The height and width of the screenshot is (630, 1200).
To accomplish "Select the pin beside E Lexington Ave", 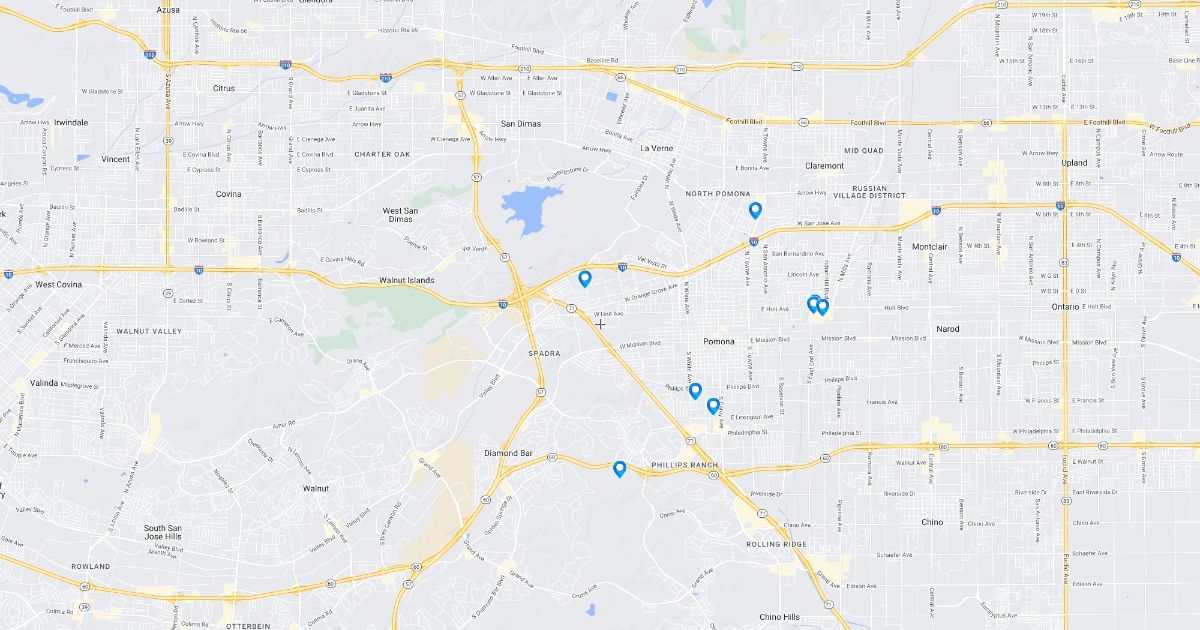I will (713, 405).
